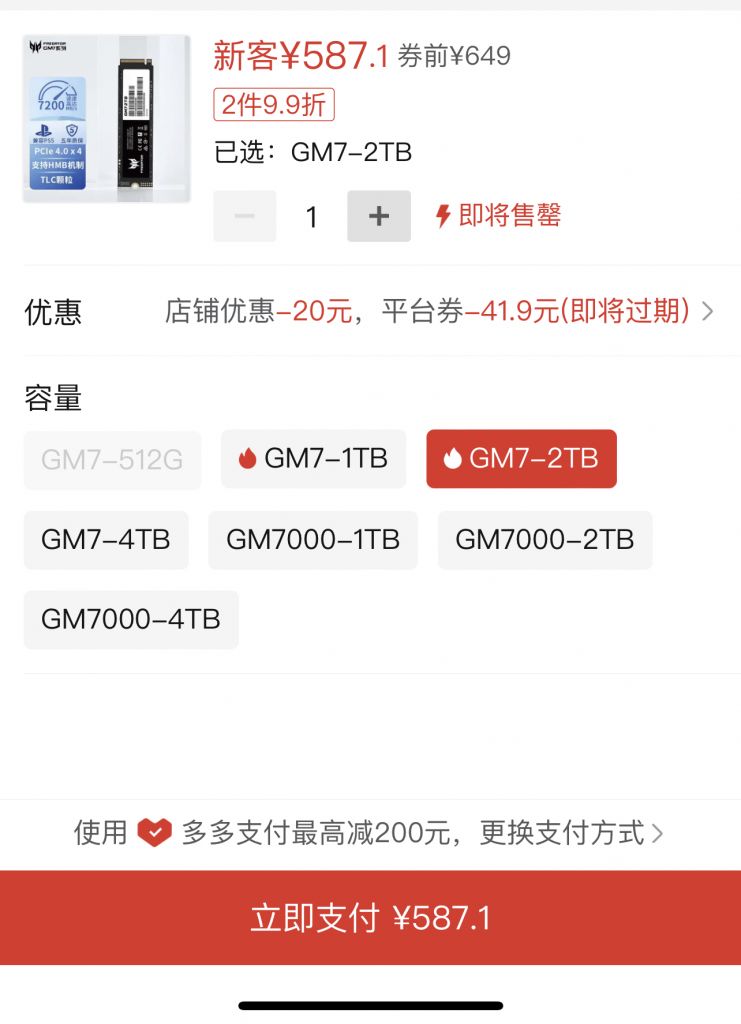Tap the home indicator bar at bottom

tap(370, 1004)
